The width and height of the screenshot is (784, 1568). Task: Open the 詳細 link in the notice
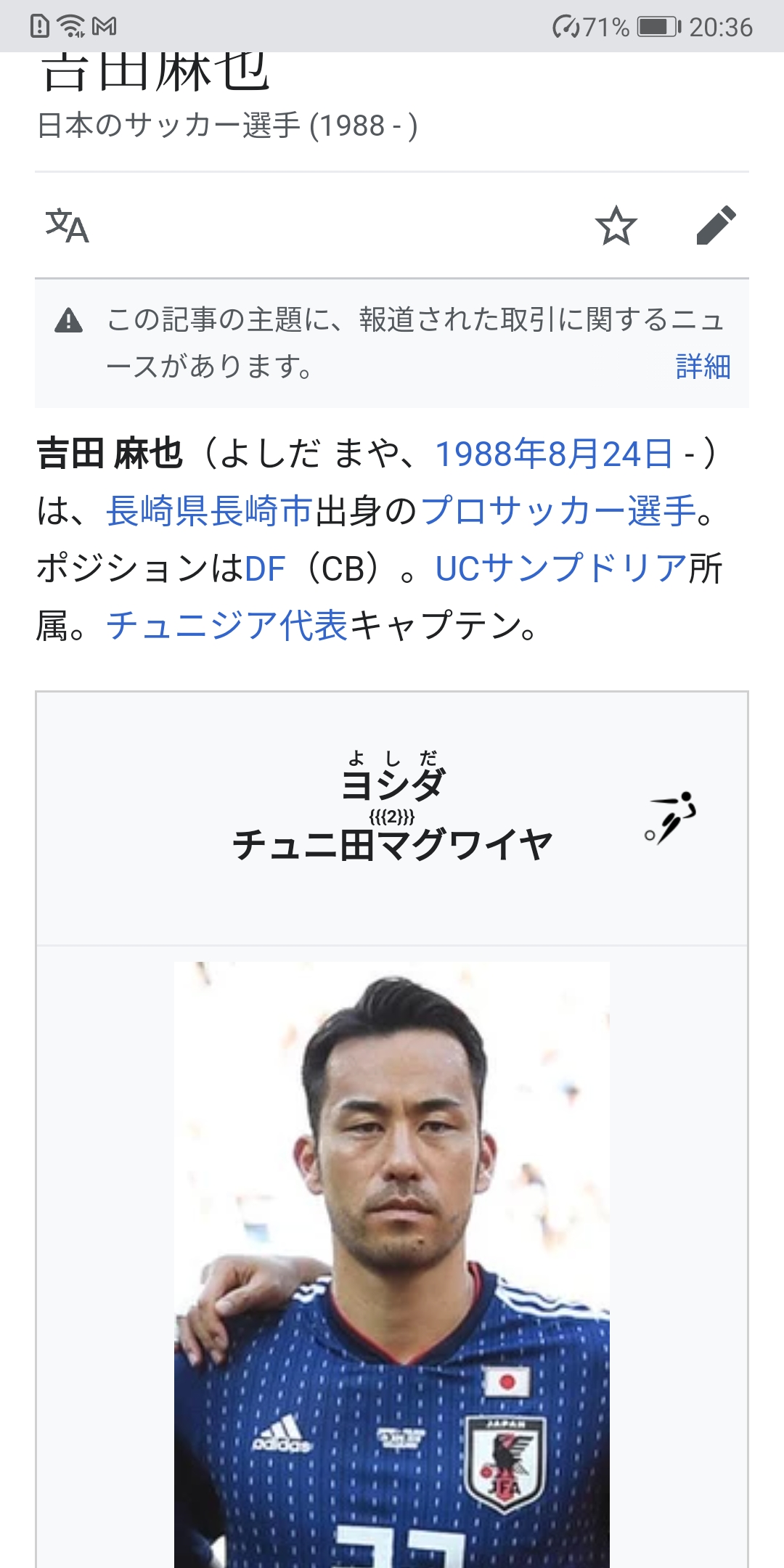point(703,366)
